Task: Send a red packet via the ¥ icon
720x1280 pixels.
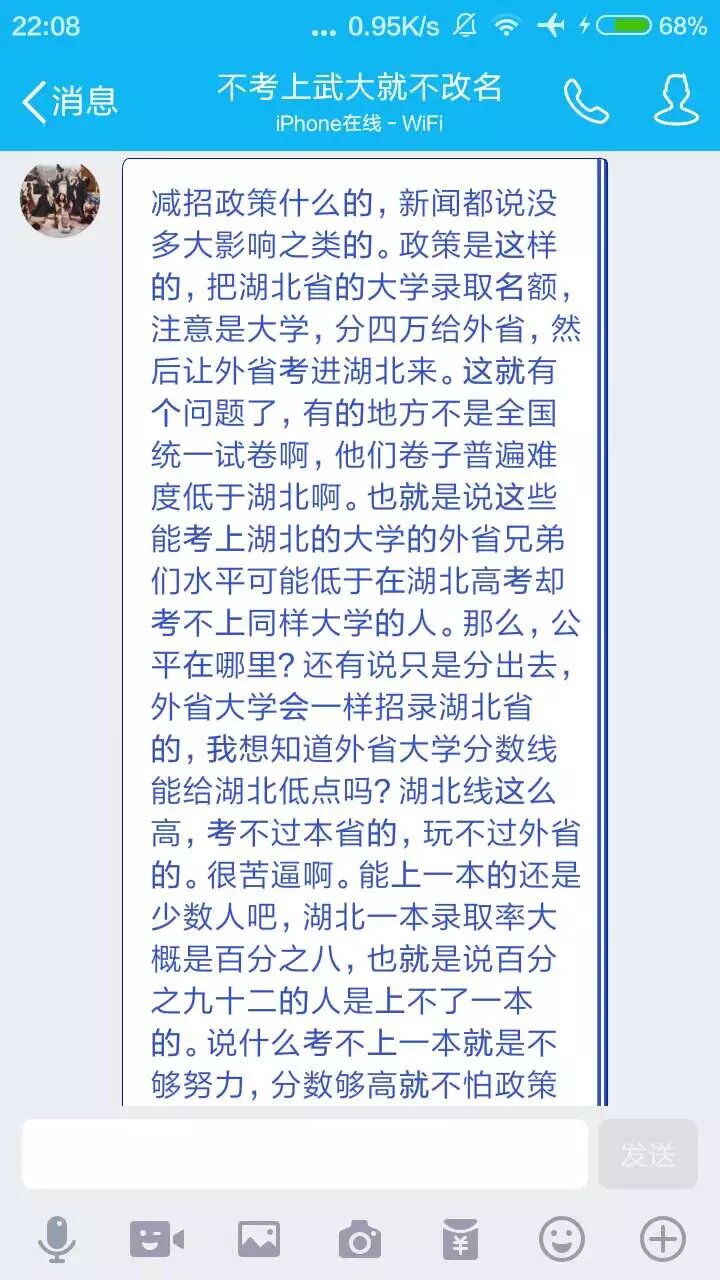Action: pyautogui.click(x=460, y=1240)
